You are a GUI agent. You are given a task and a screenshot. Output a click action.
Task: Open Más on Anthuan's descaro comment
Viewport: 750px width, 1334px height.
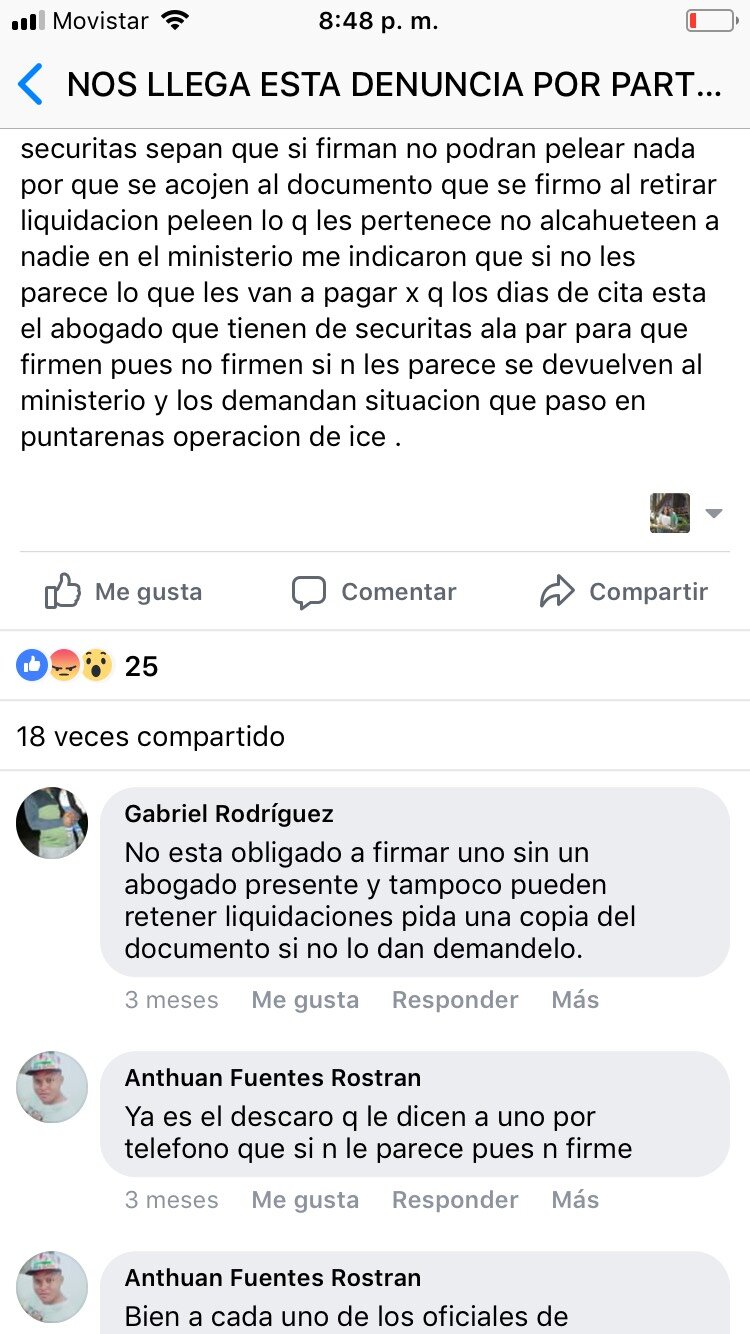(575, 1200)
